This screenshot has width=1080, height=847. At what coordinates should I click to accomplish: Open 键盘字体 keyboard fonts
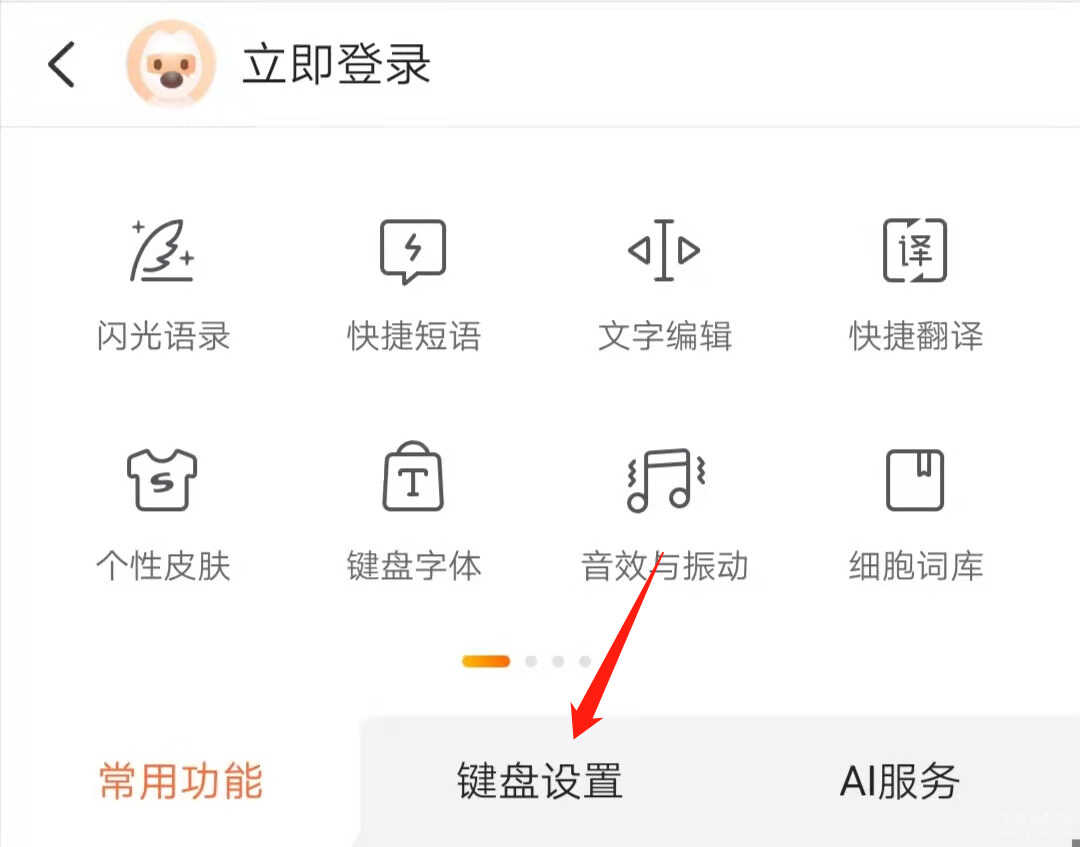click(413, 513)
